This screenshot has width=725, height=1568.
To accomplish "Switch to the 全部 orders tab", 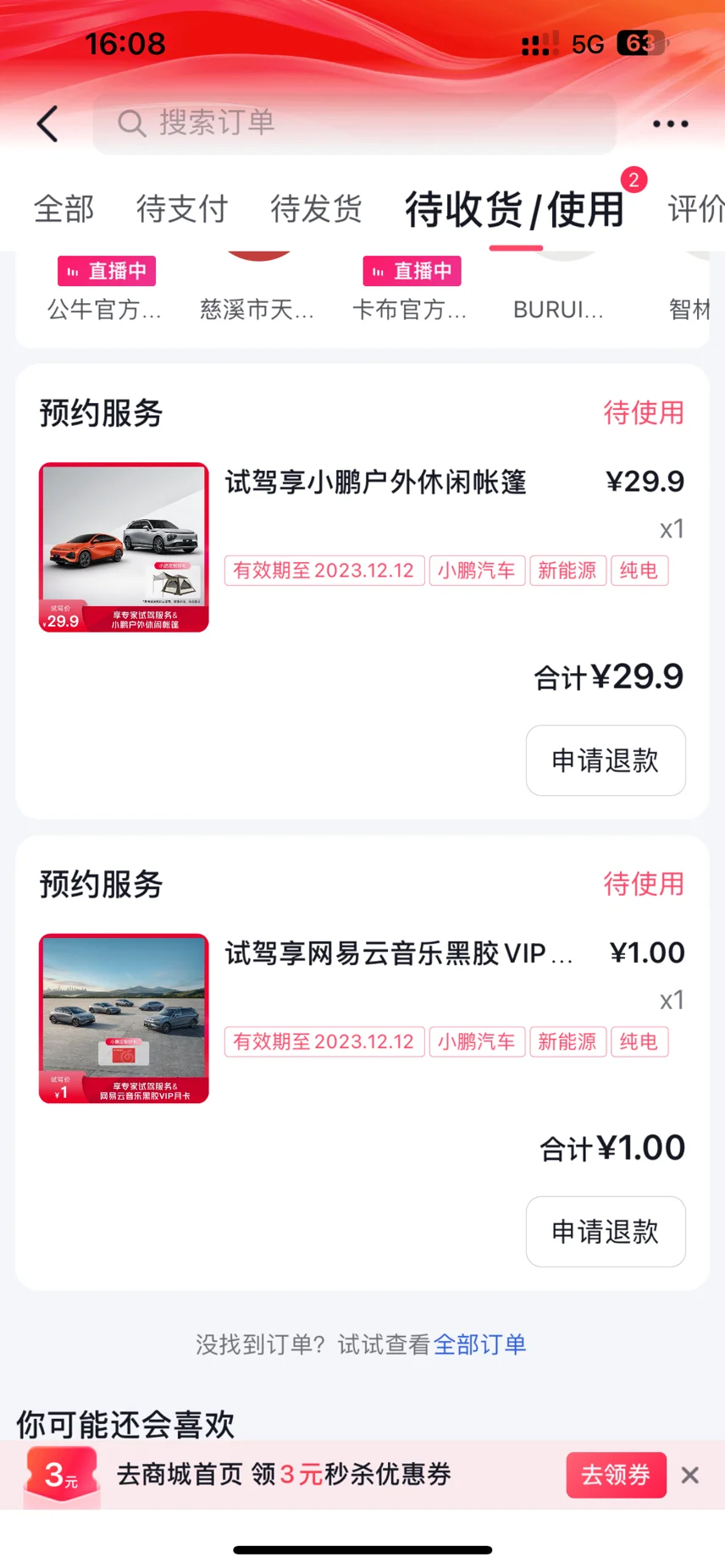I will [64, 209].
